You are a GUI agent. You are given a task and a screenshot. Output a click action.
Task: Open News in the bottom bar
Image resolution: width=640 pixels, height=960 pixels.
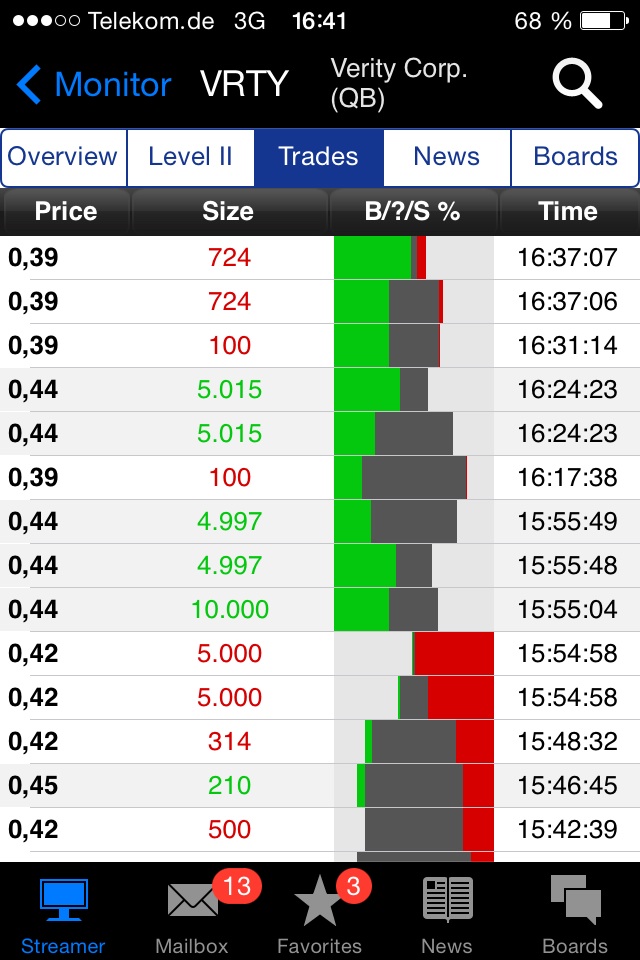[x=447, y=913]
